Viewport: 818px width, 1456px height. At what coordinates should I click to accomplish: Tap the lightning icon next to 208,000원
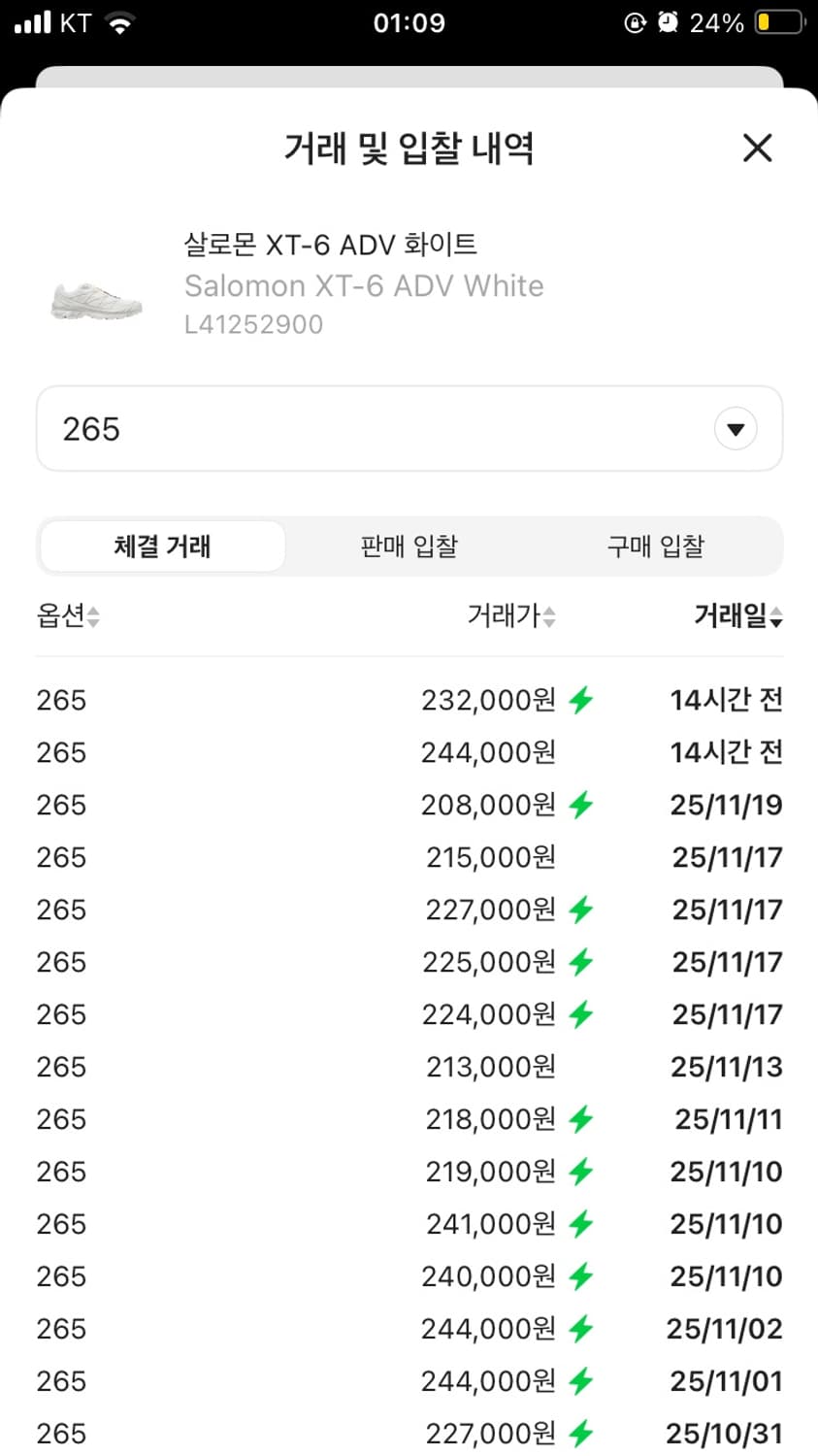pos(579,805)
